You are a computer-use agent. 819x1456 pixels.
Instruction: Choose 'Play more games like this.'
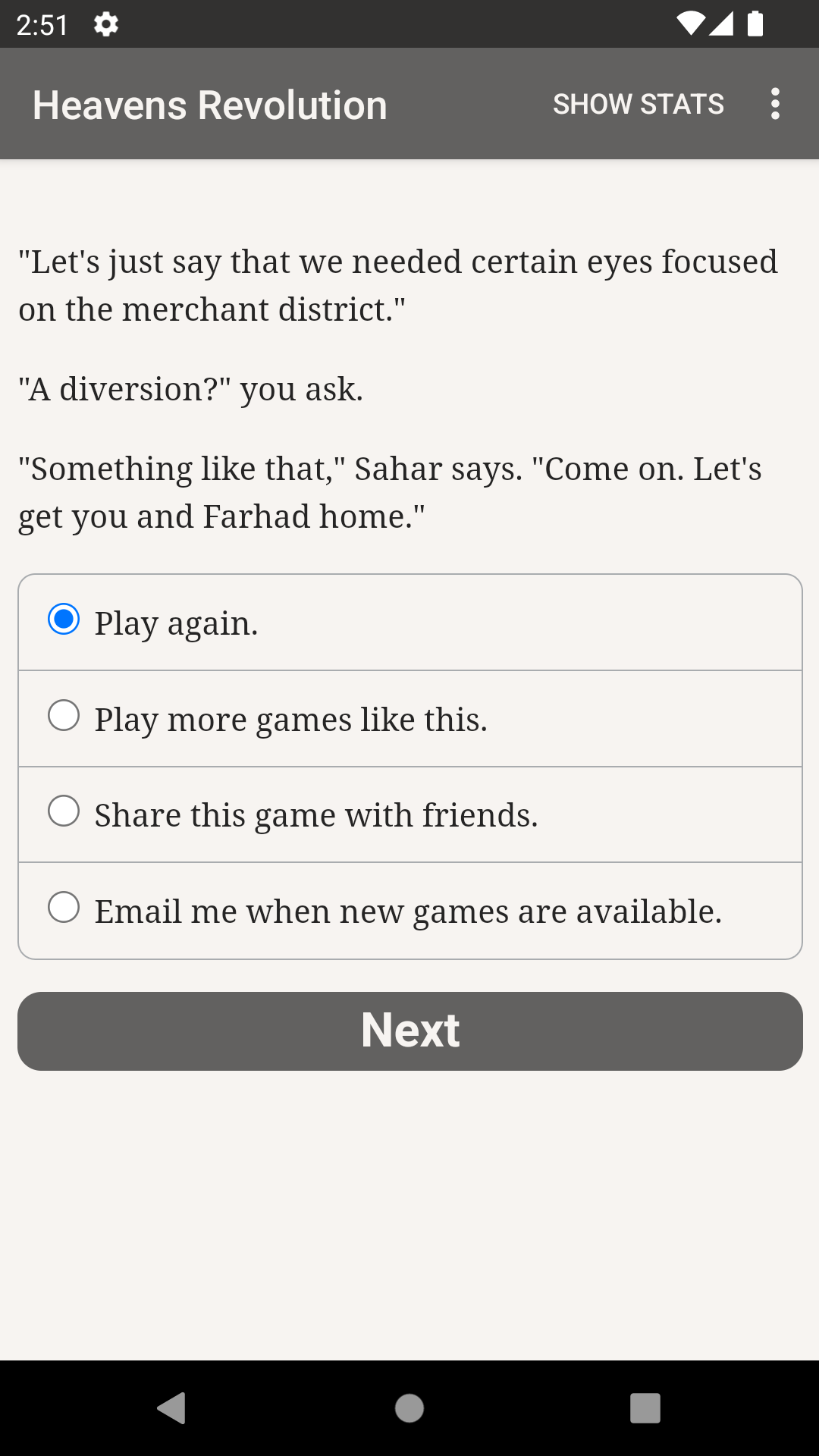(x=410, y=719)
